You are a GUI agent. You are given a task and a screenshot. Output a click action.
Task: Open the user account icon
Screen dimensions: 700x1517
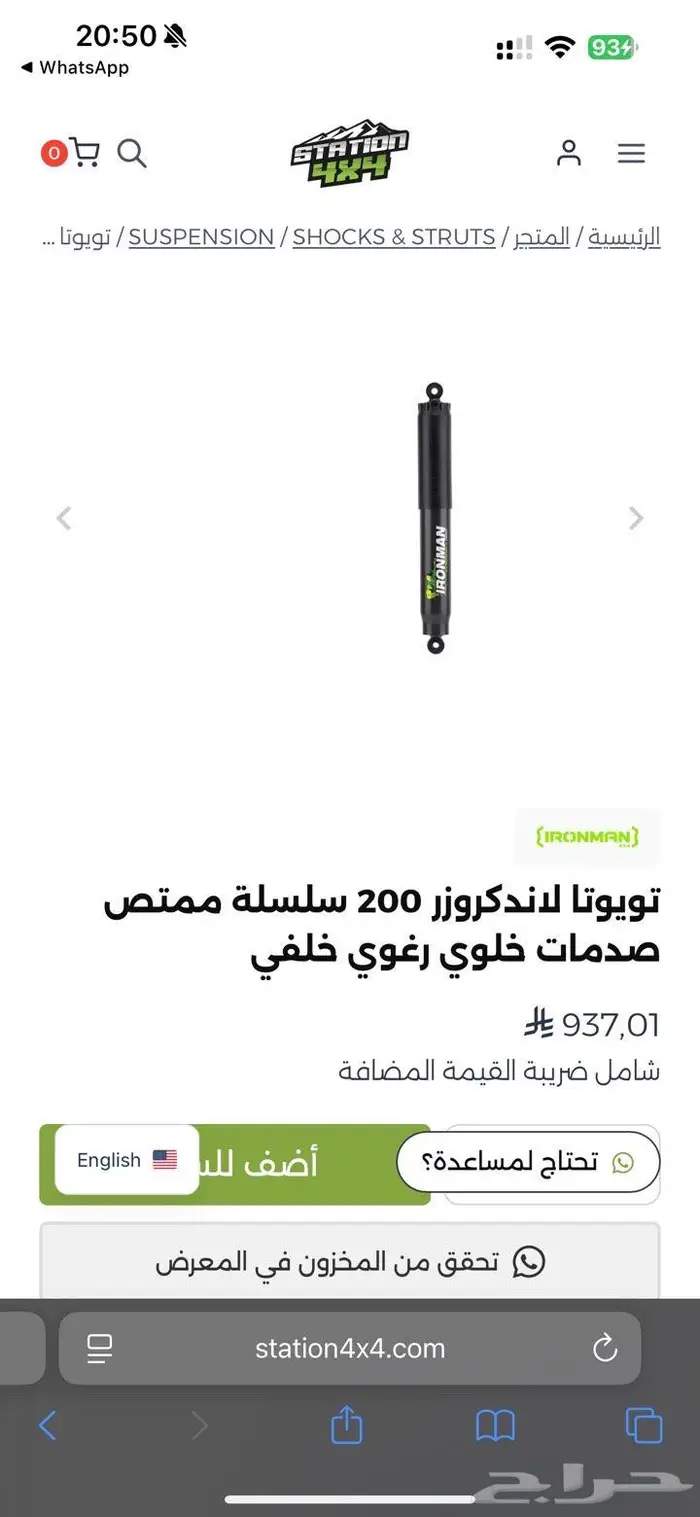coord(569,153)
